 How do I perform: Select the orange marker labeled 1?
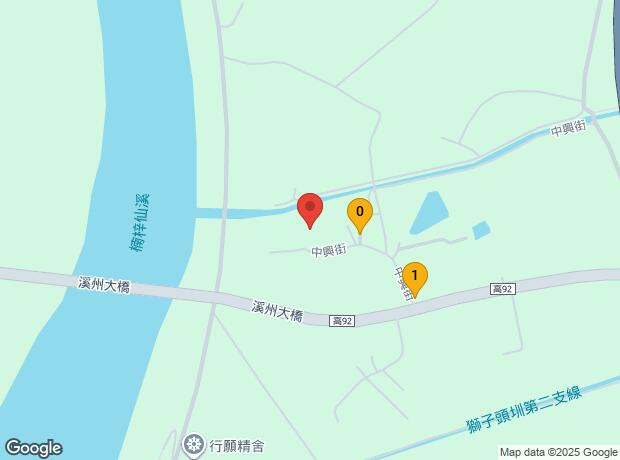(x=414, y=277)
